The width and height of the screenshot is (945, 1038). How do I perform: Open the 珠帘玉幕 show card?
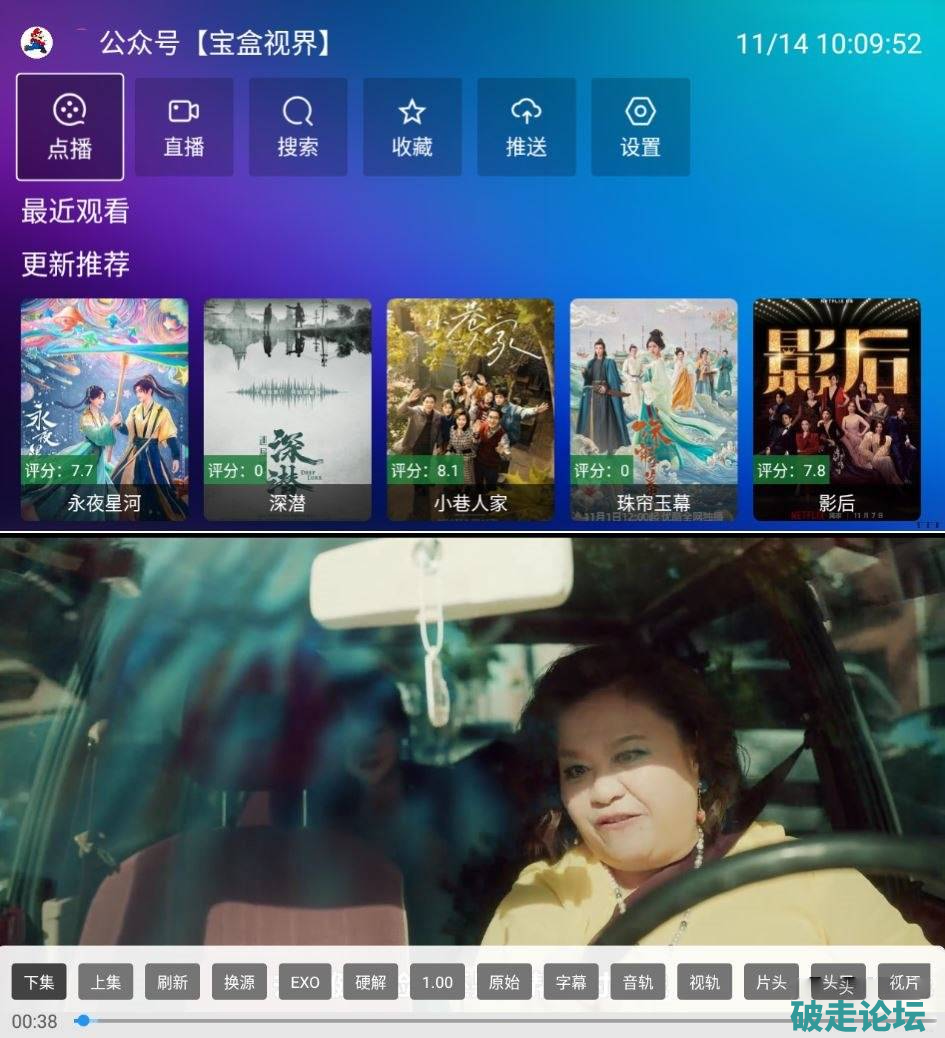[x=653, y=410]
